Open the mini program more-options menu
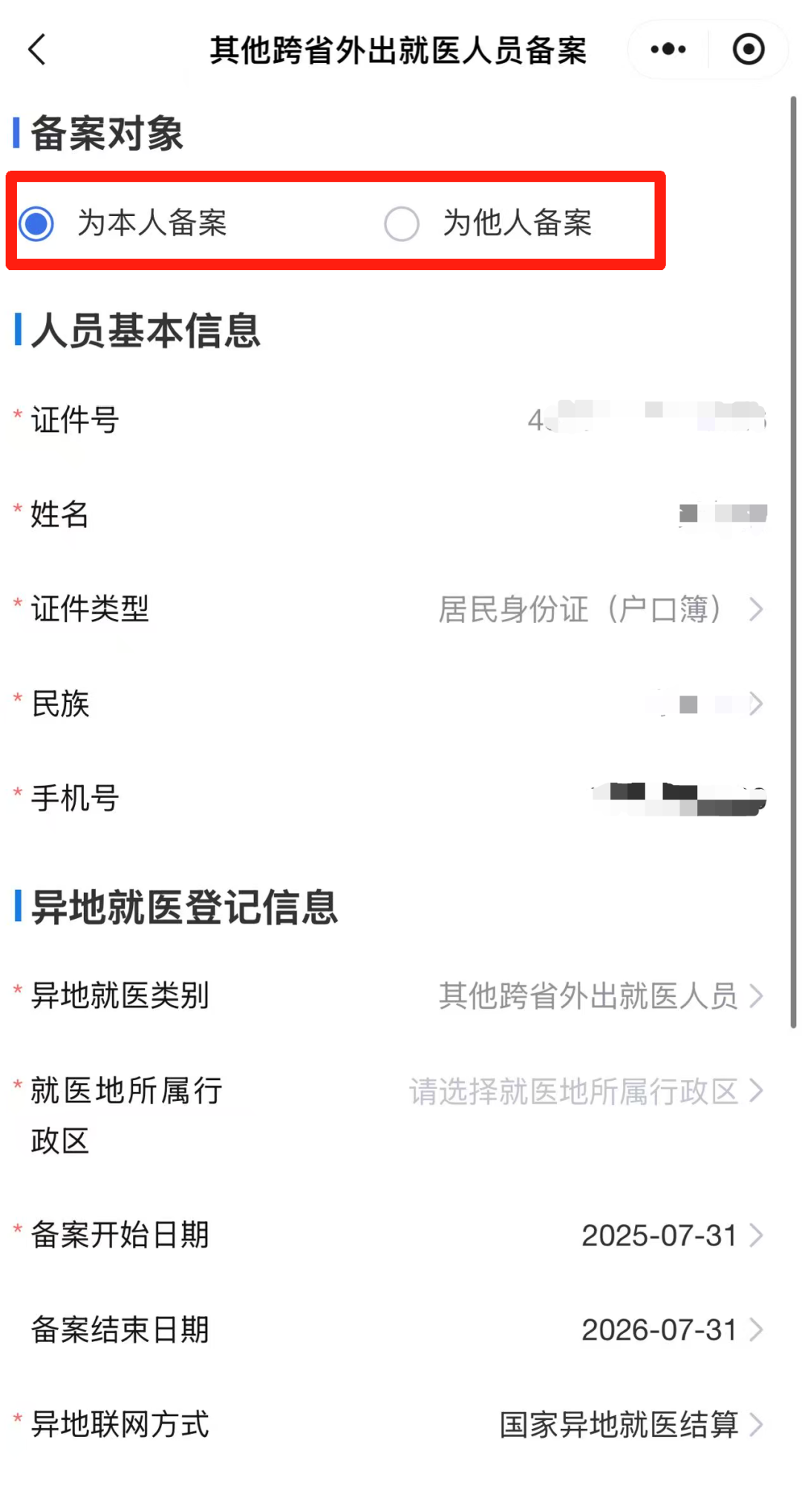This screenshot has height=1512, width=802. 668,50
